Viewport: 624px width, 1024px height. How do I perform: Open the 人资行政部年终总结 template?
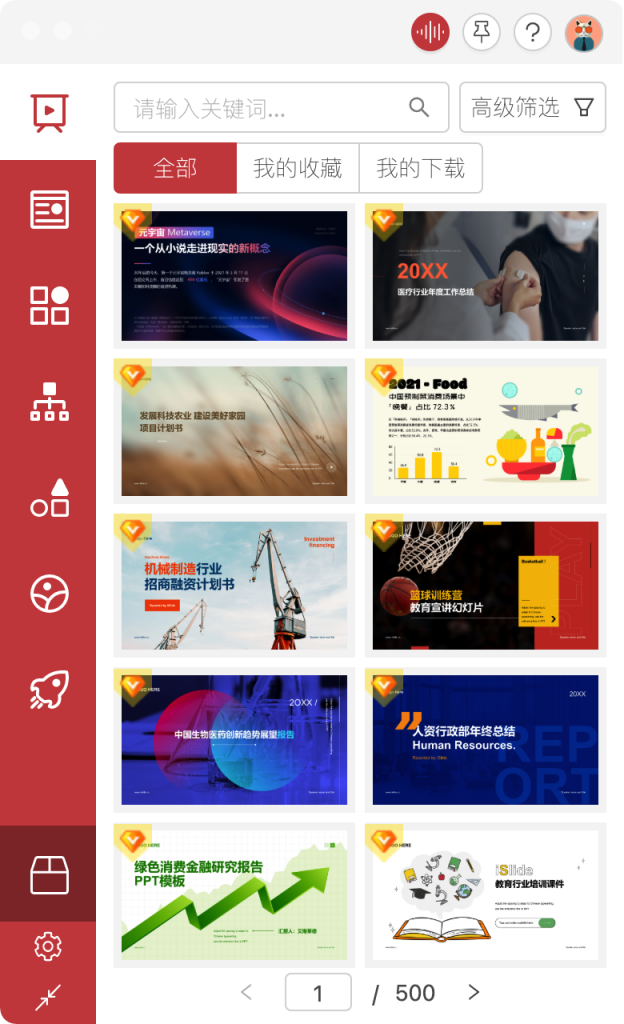tap(485, 740)
